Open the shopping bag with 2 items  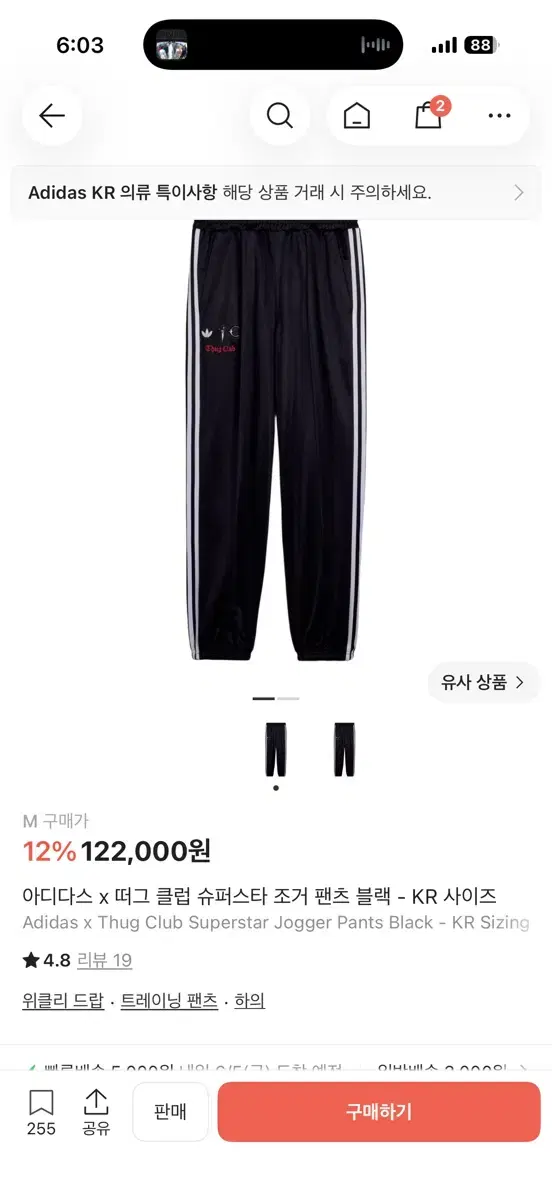tap(430, 114)
